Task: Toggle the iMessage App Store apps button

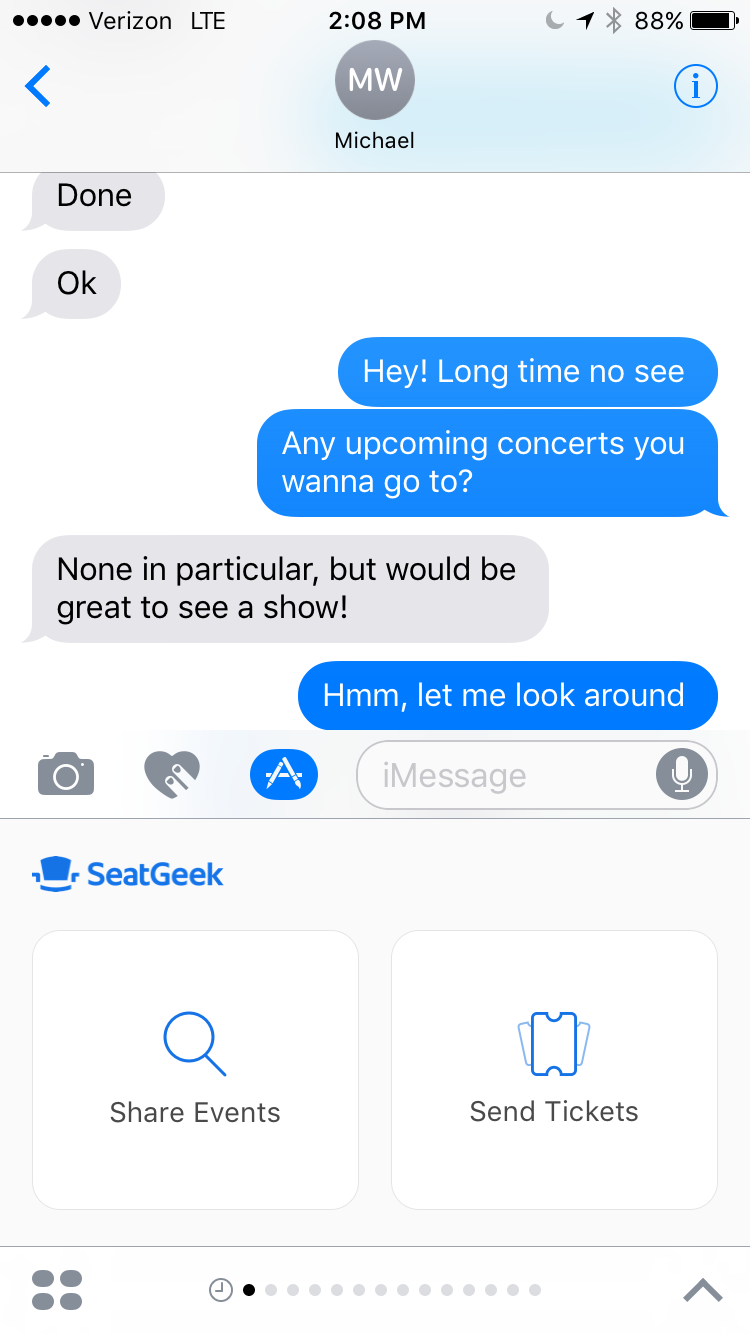Action: coord(283,774)
